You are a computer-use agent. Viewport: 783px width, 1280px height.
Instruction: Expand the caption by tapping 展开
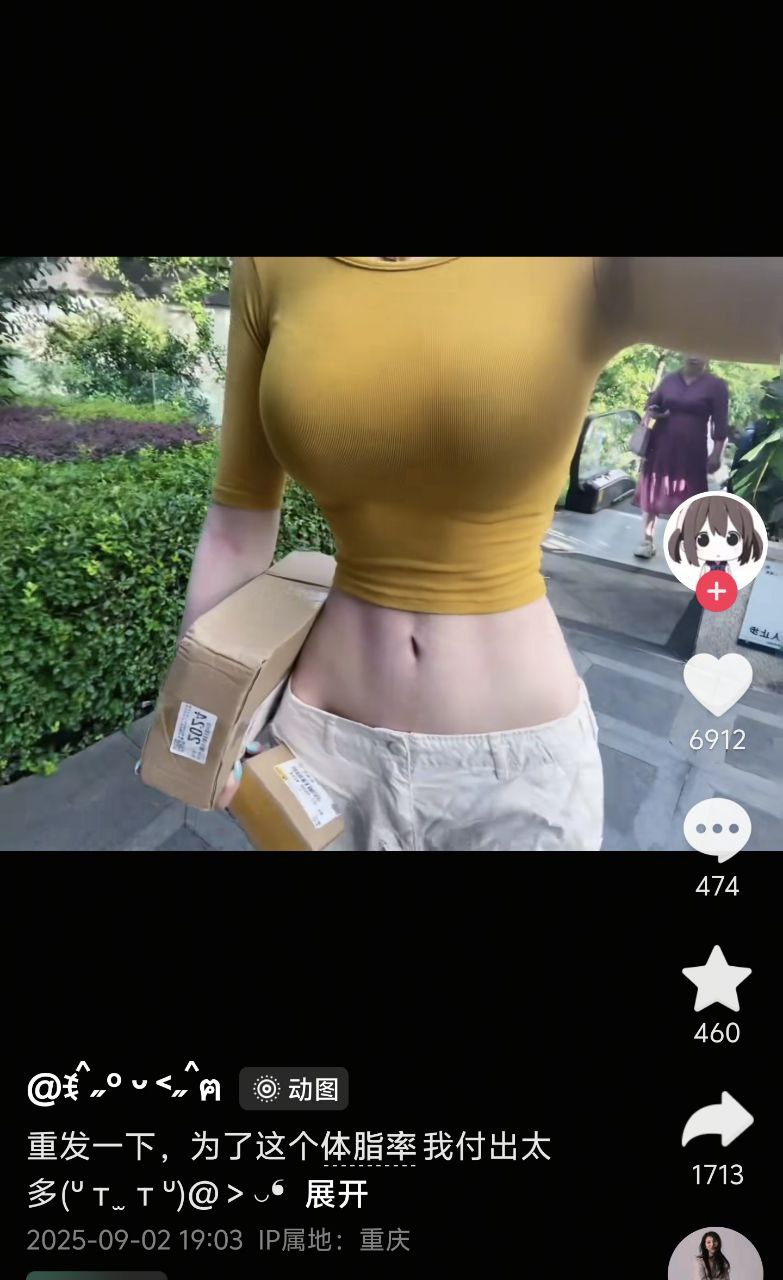pyautogui.click(x=337, y=1194)
